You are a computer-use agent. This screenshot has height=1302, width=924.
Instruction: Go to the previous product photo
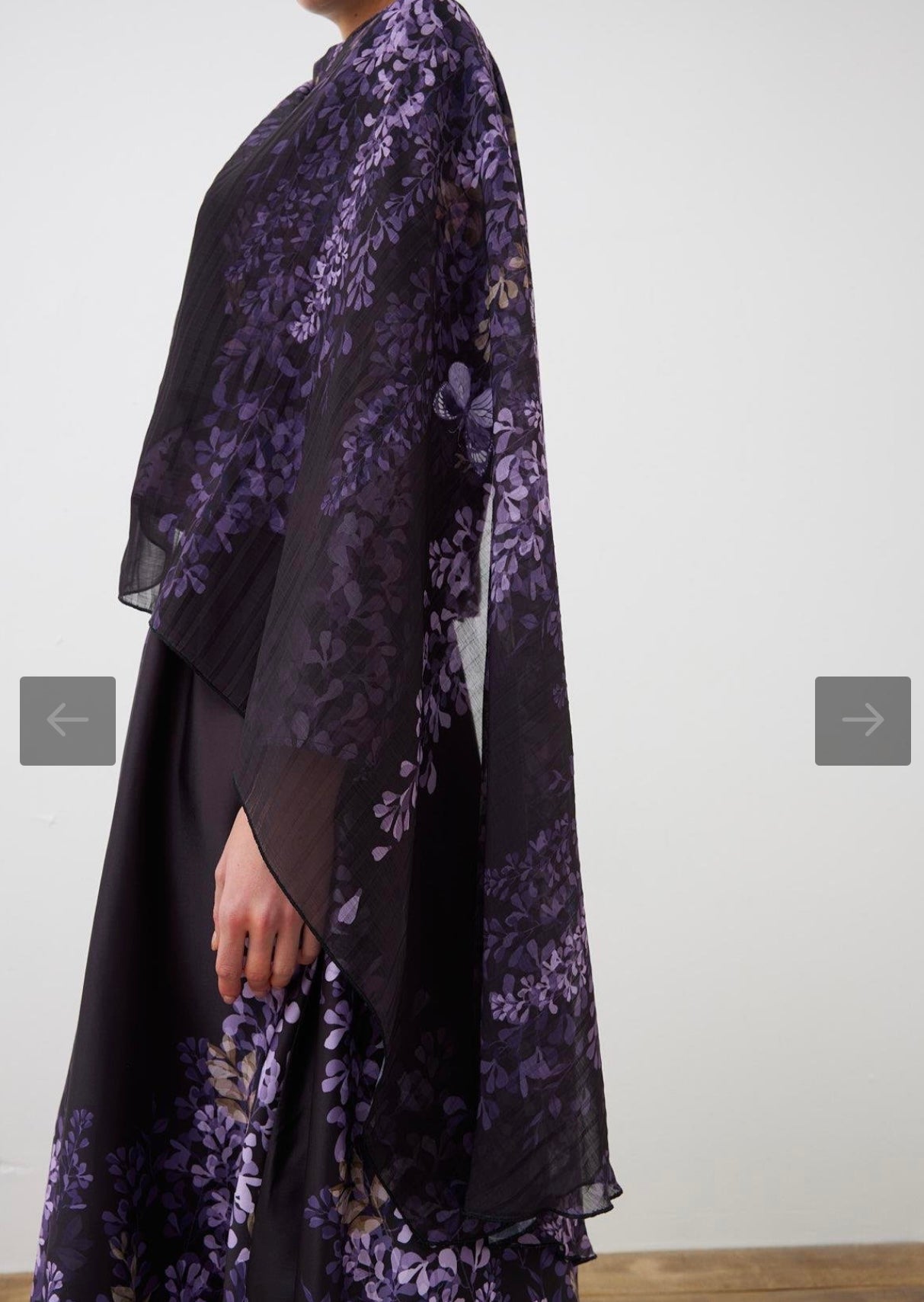[x=68, y=720]
